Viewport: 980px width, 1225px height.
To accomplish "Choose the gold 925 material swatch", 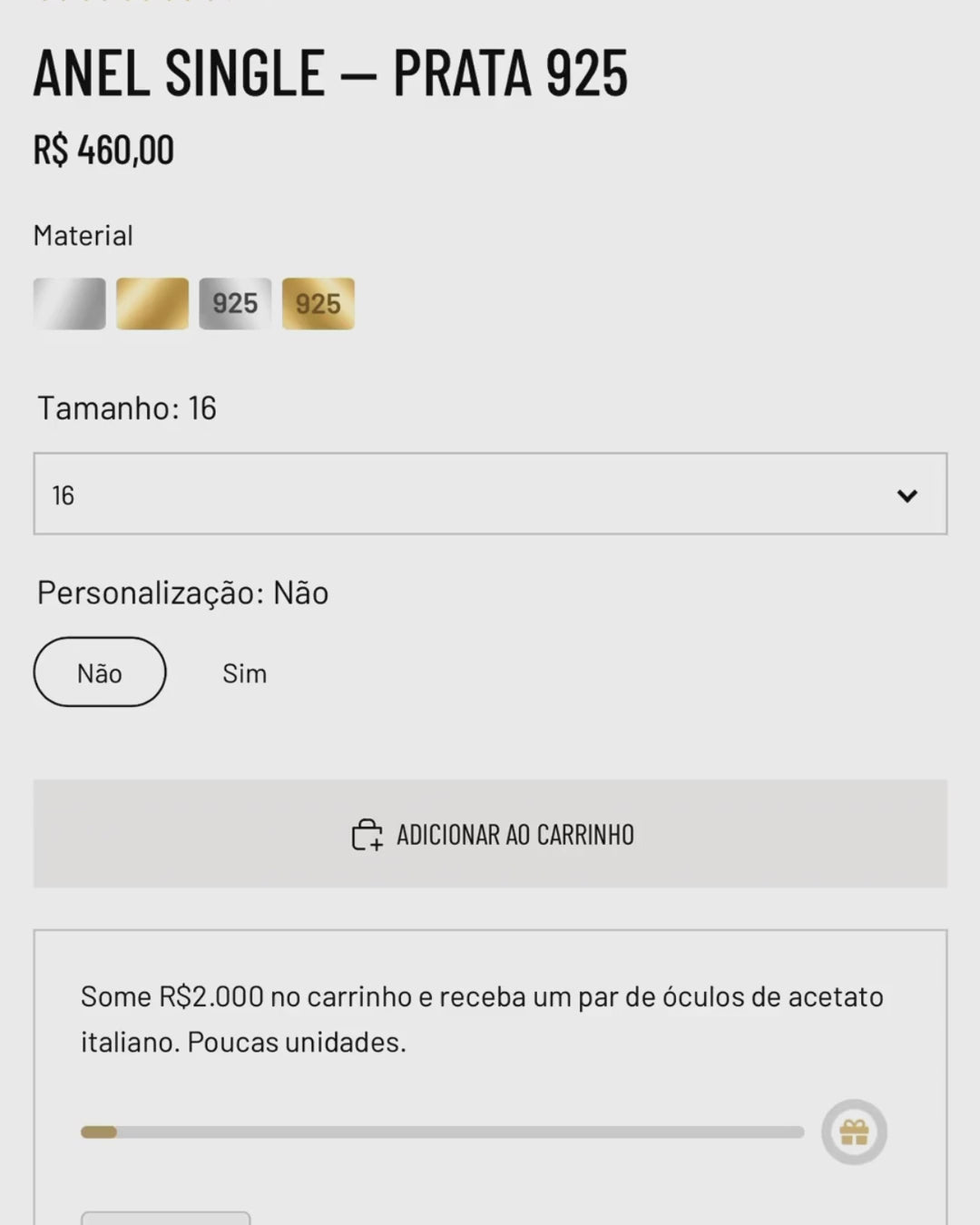I will pos(318,303).
